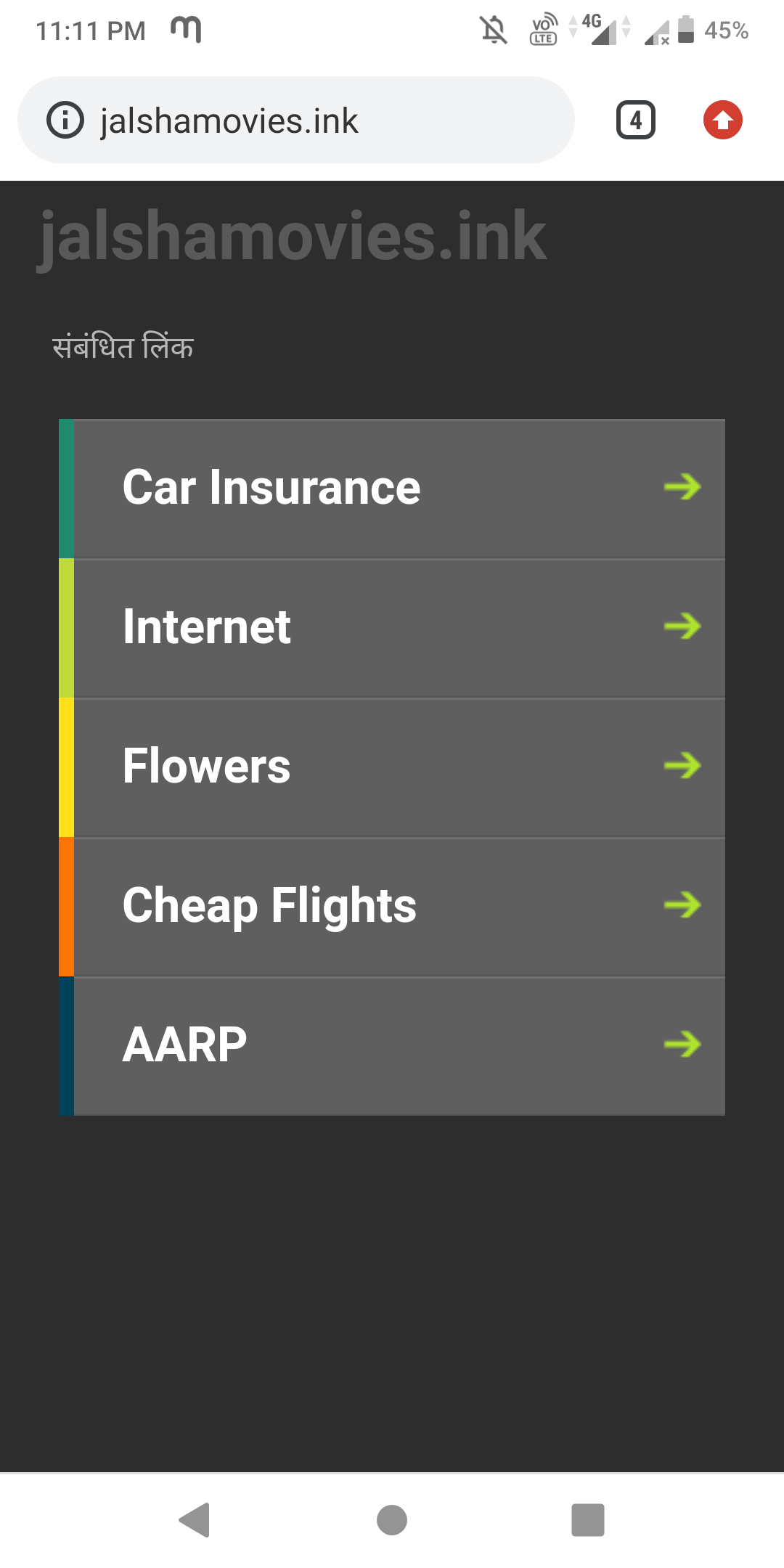Open the tab switcher showing 4 tabs
This screenshot has width=784, height=1568.
(x=635, y=121)
